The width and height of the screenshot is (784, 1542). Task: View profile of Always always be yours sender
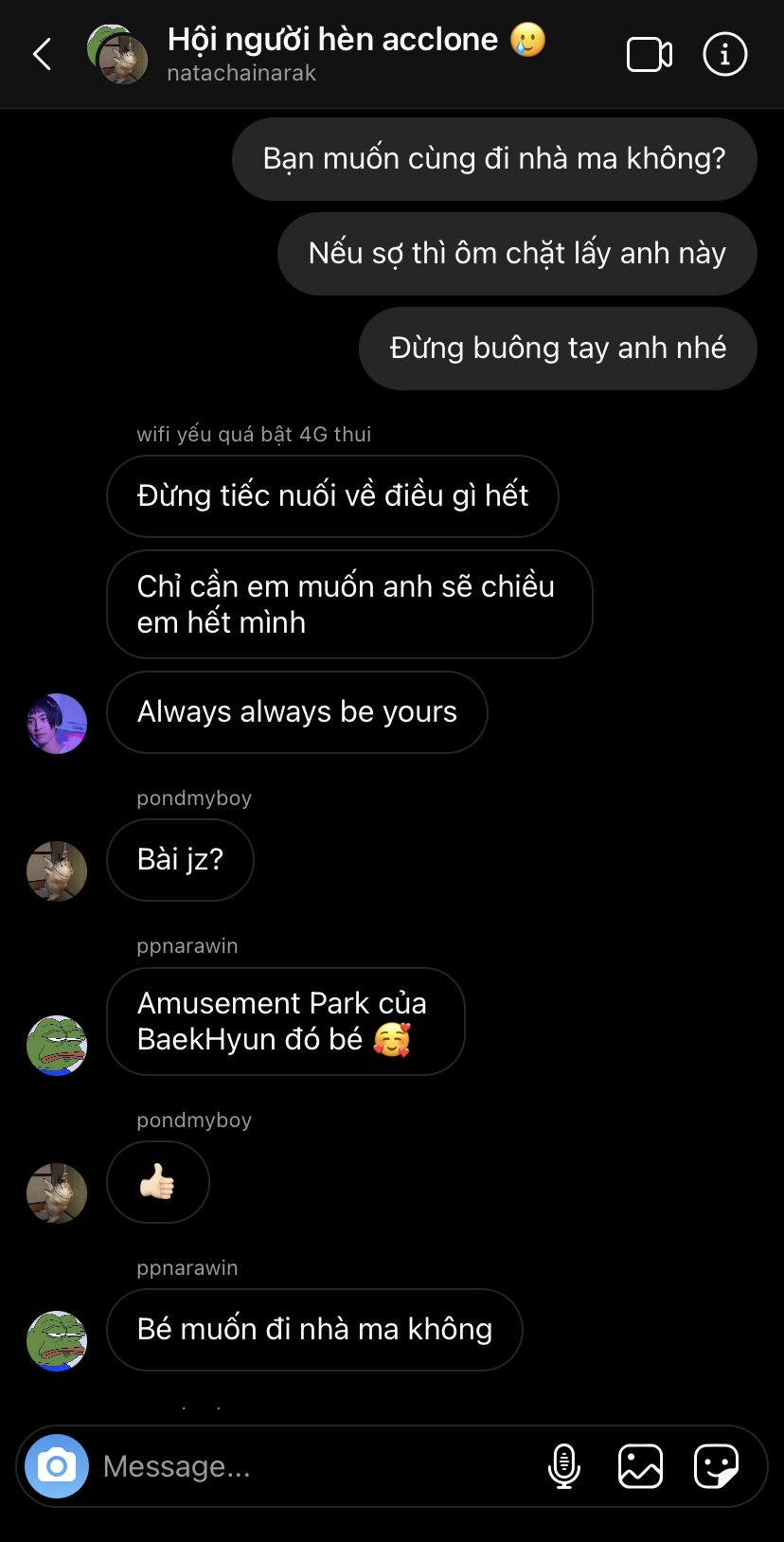coord(57,724)
